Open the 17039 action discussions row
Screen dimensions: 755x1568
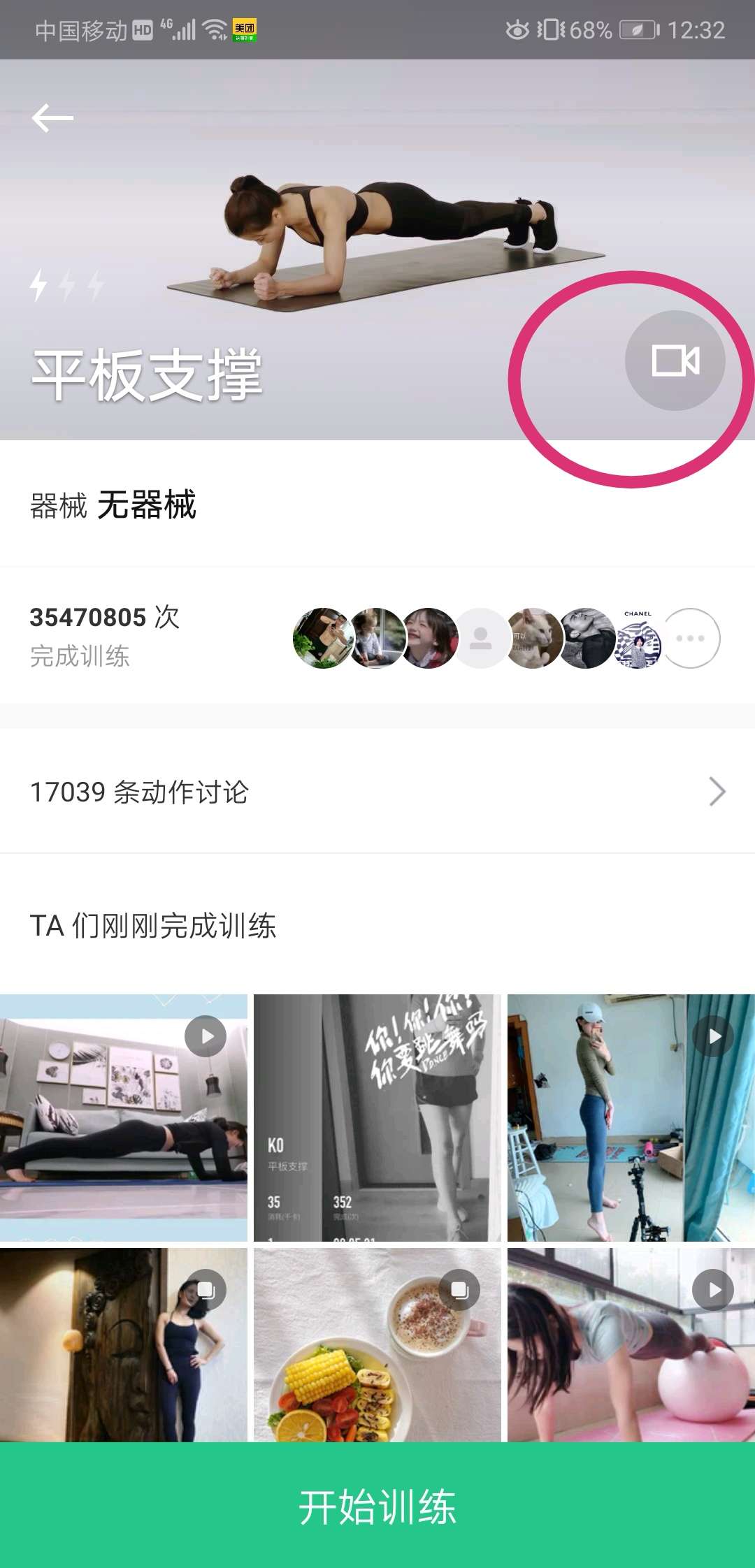point(377,792)
